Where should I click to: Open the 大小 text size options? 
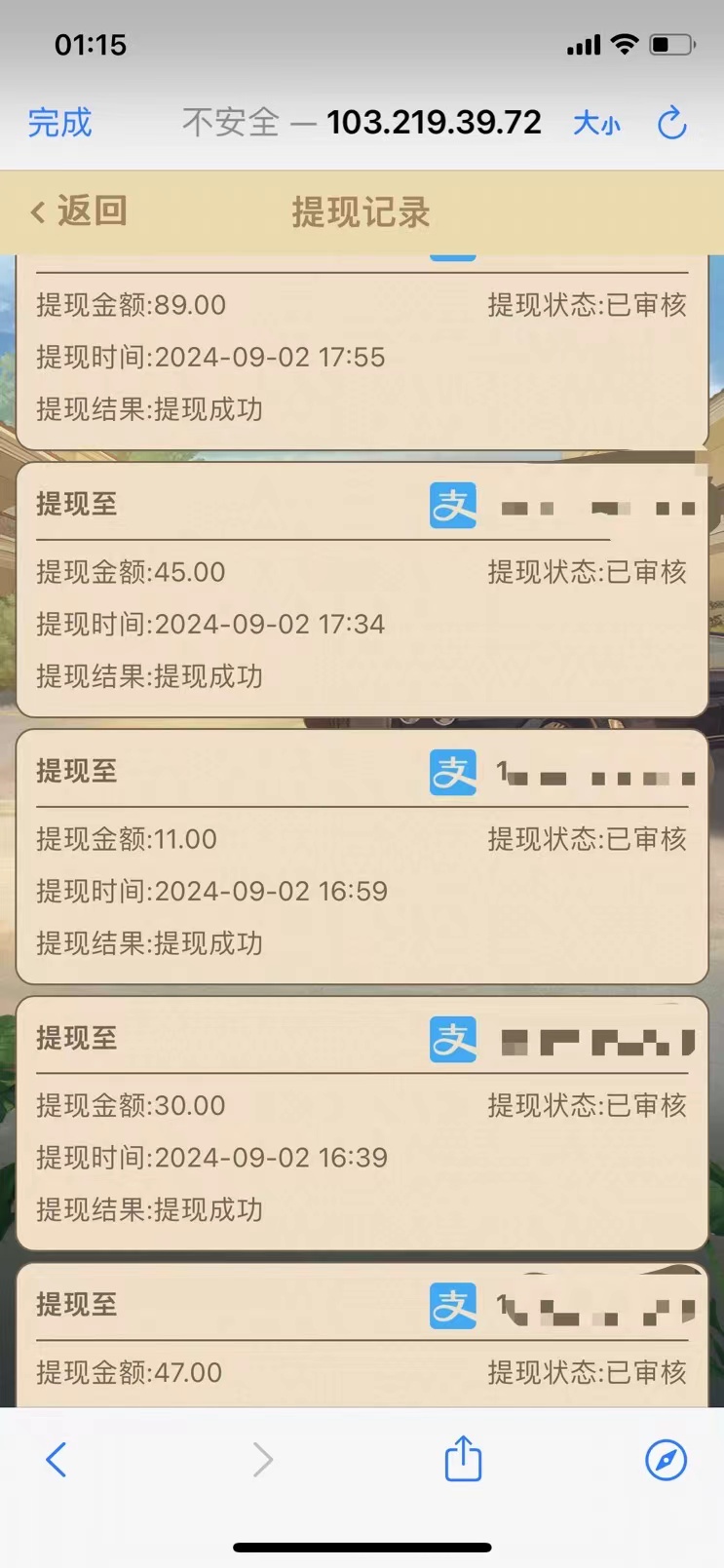tap(596, 124)
